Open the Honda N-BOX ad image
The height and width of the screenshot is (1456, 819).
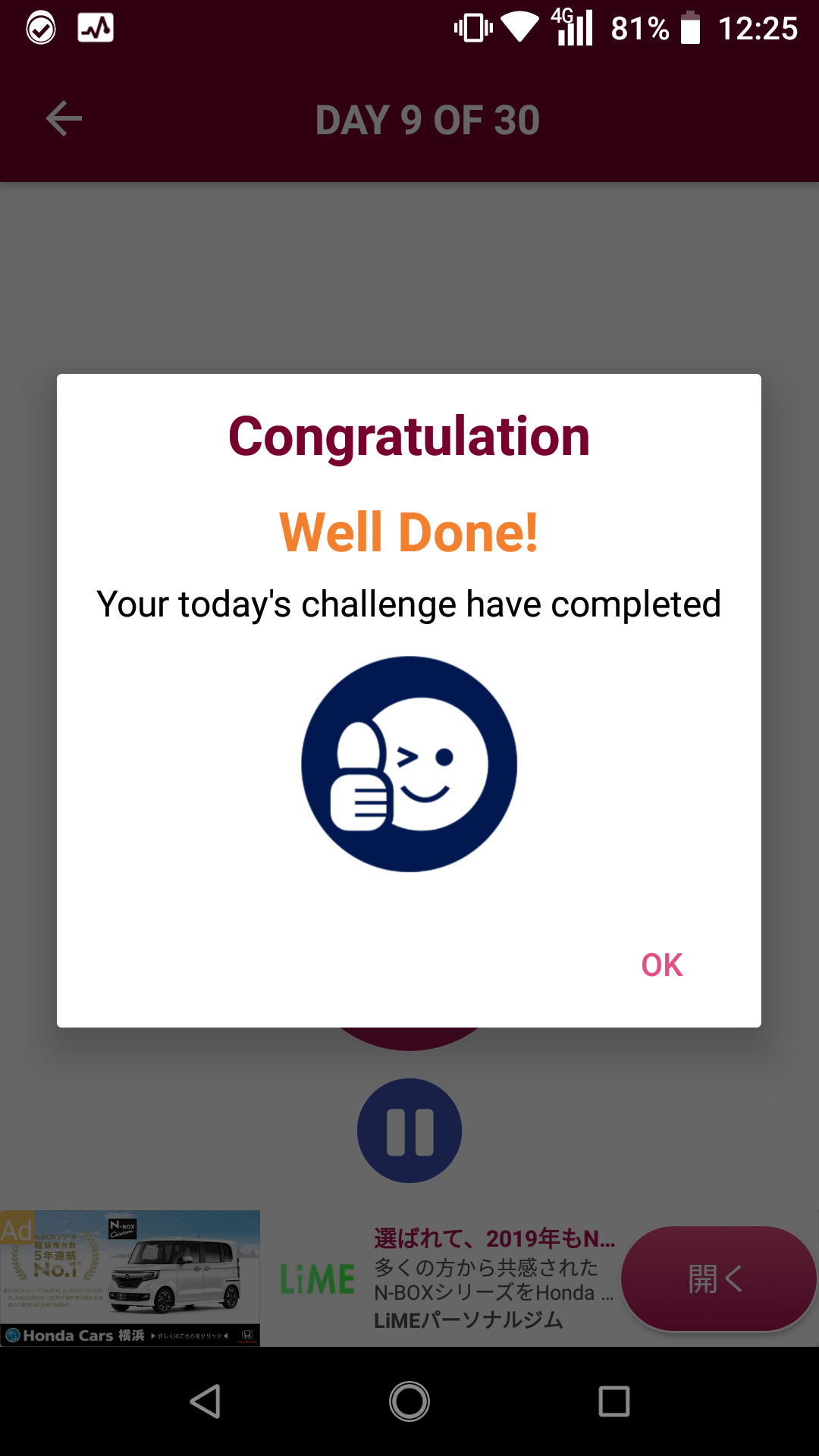(x=130, y=1278)
